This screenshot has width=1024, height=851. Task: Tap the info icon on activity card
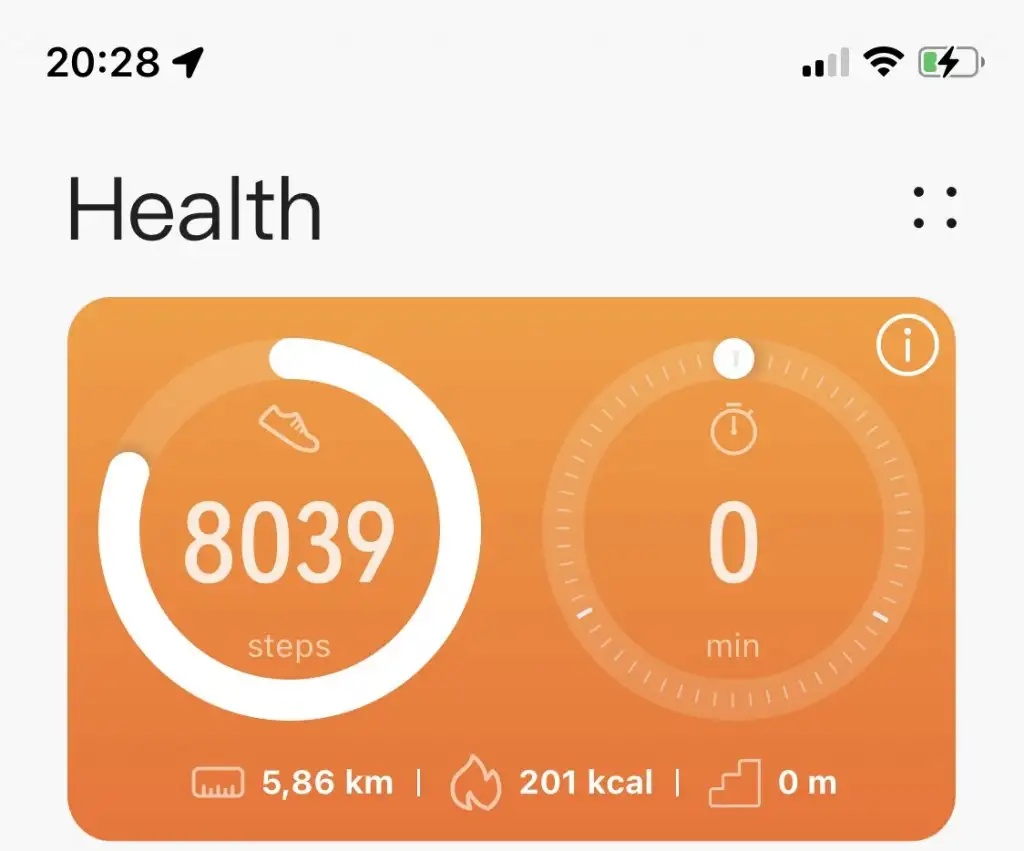click(x=907, y=346)
